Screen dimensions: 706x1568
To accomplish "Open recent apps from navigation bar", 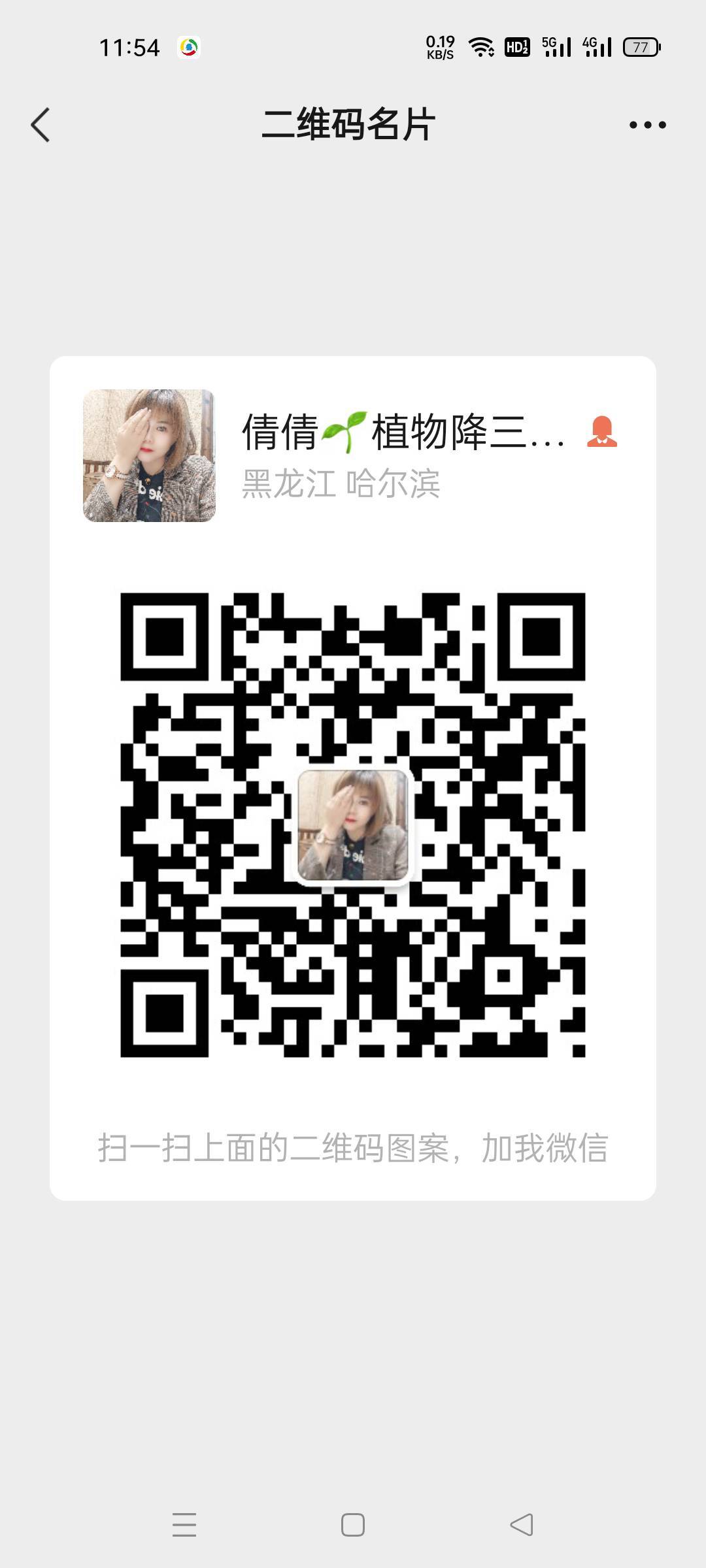I will 184,1525.
